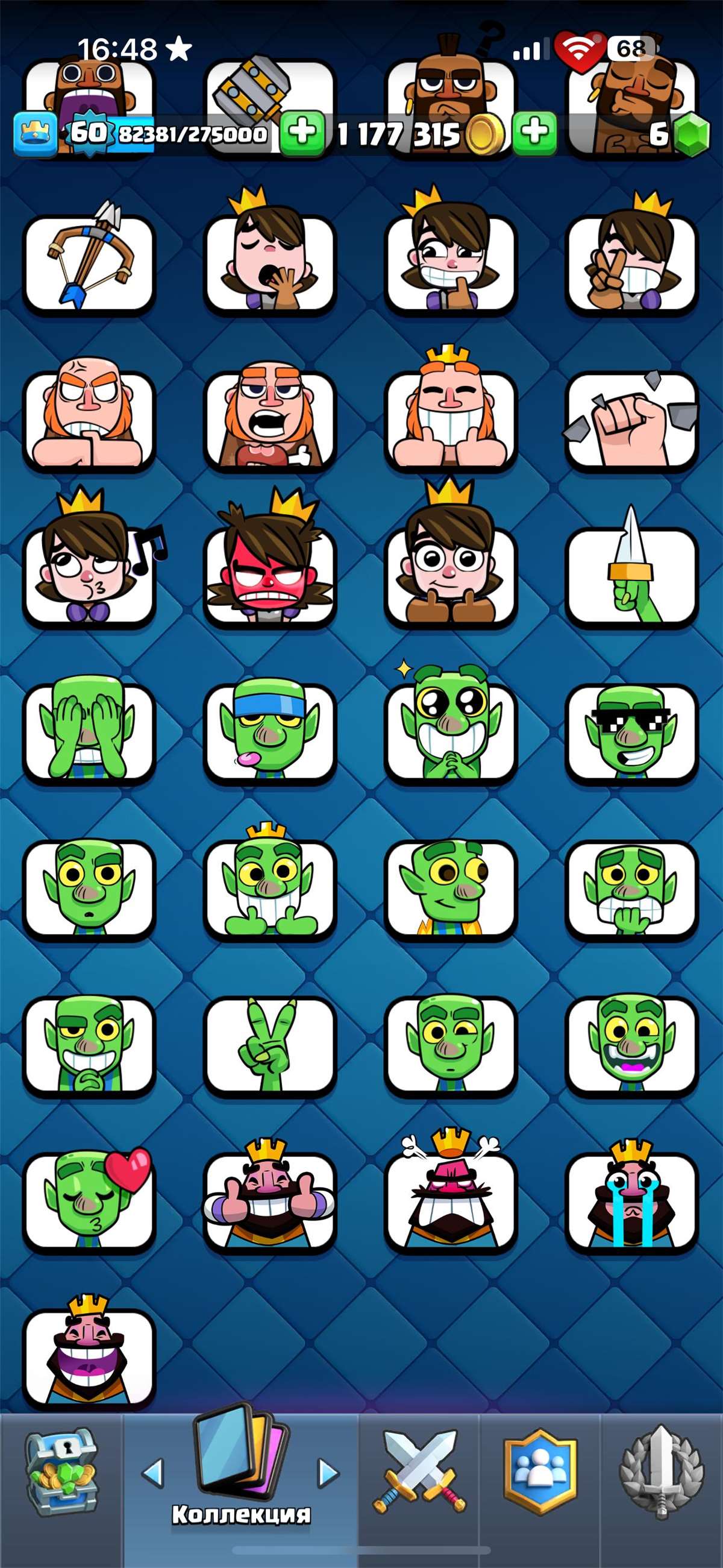
Task: Pick the goblin peace sign hand emote
Action: coord(269,1044)
